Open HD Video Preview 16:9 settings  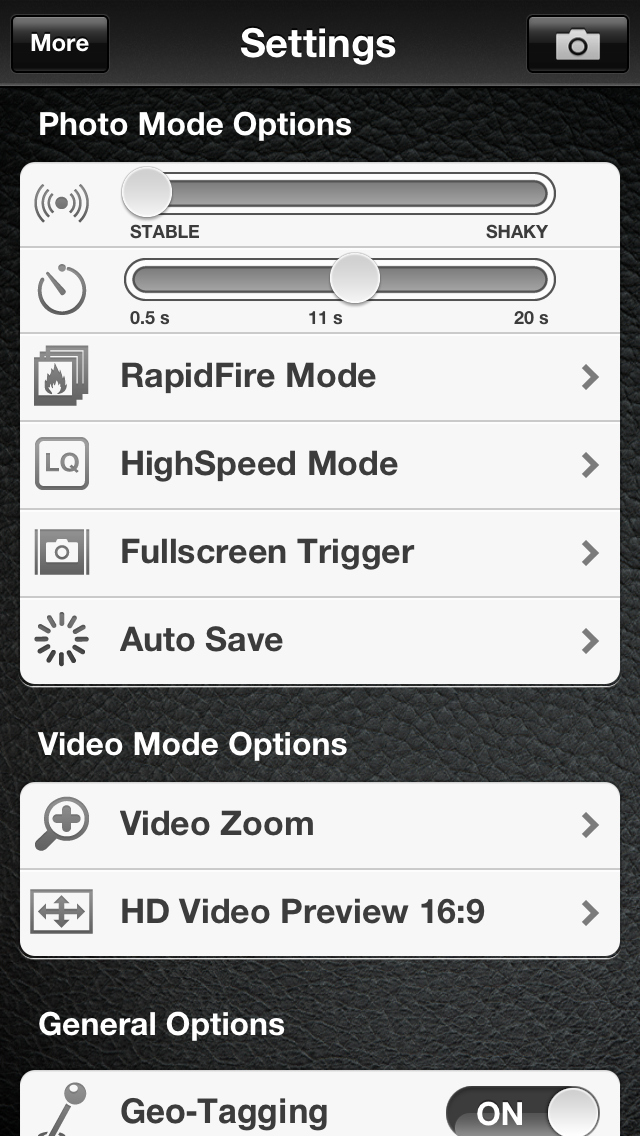(320, 913)
